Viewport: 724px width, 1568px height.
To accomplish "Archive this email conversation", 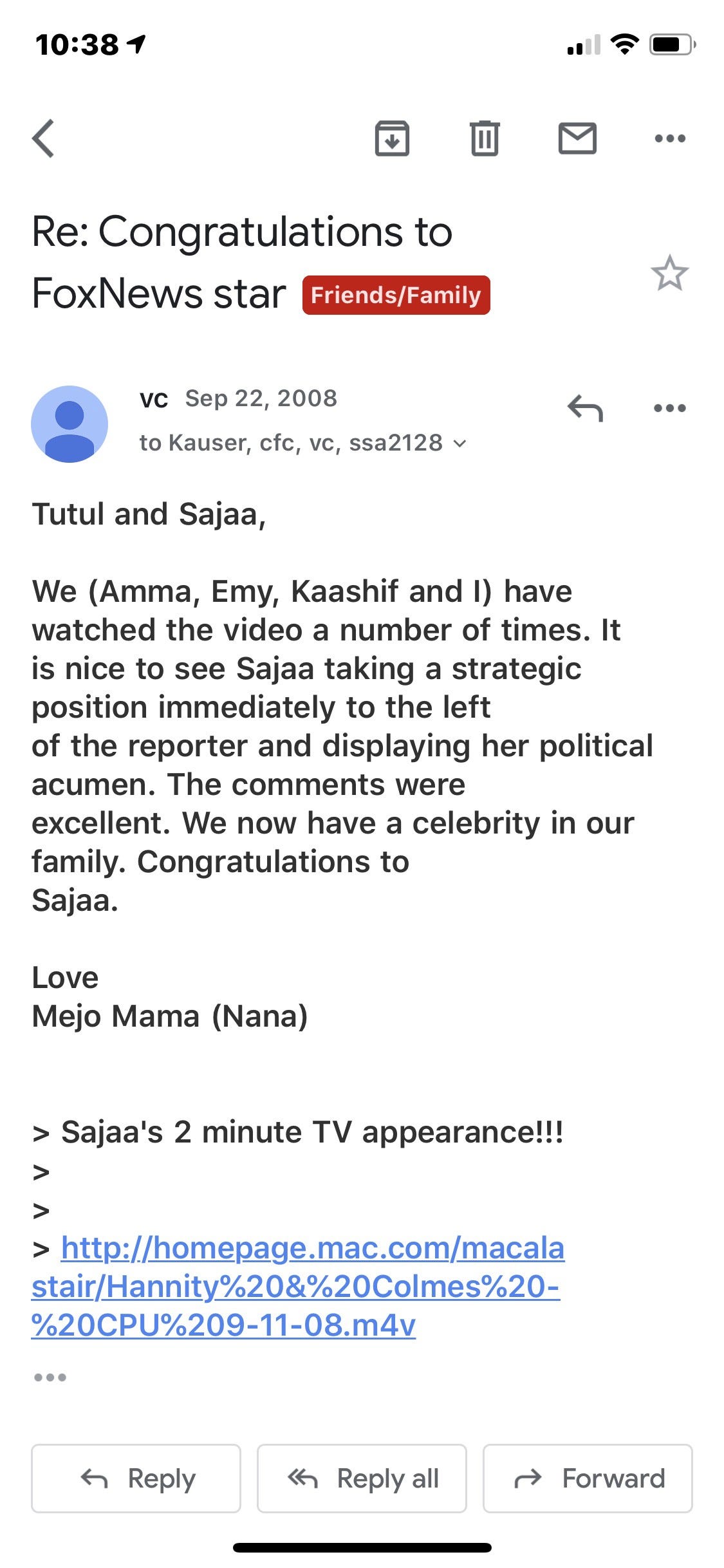I will click(392, 138).
